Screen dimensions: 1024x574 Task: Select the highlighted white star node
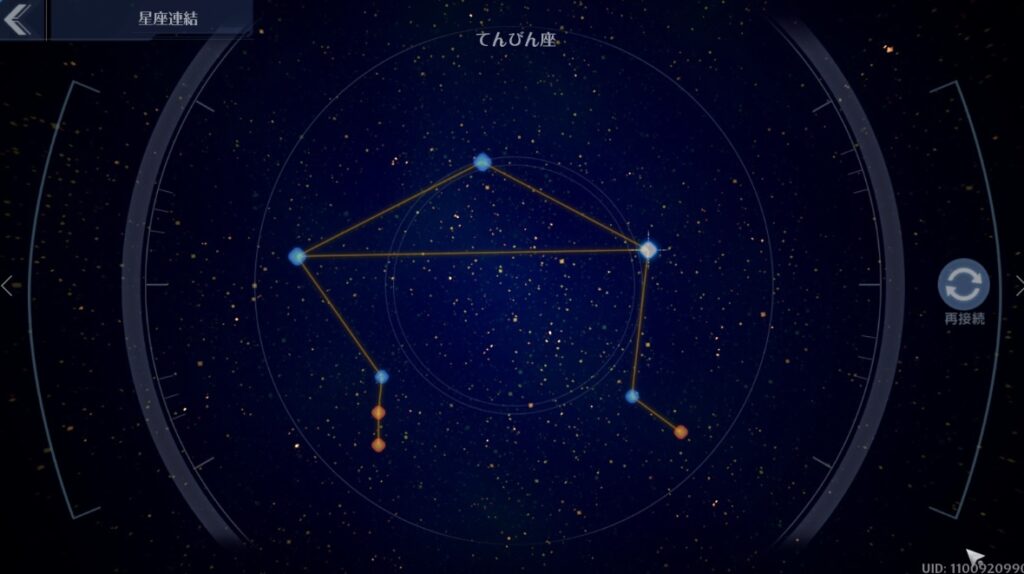648,249
